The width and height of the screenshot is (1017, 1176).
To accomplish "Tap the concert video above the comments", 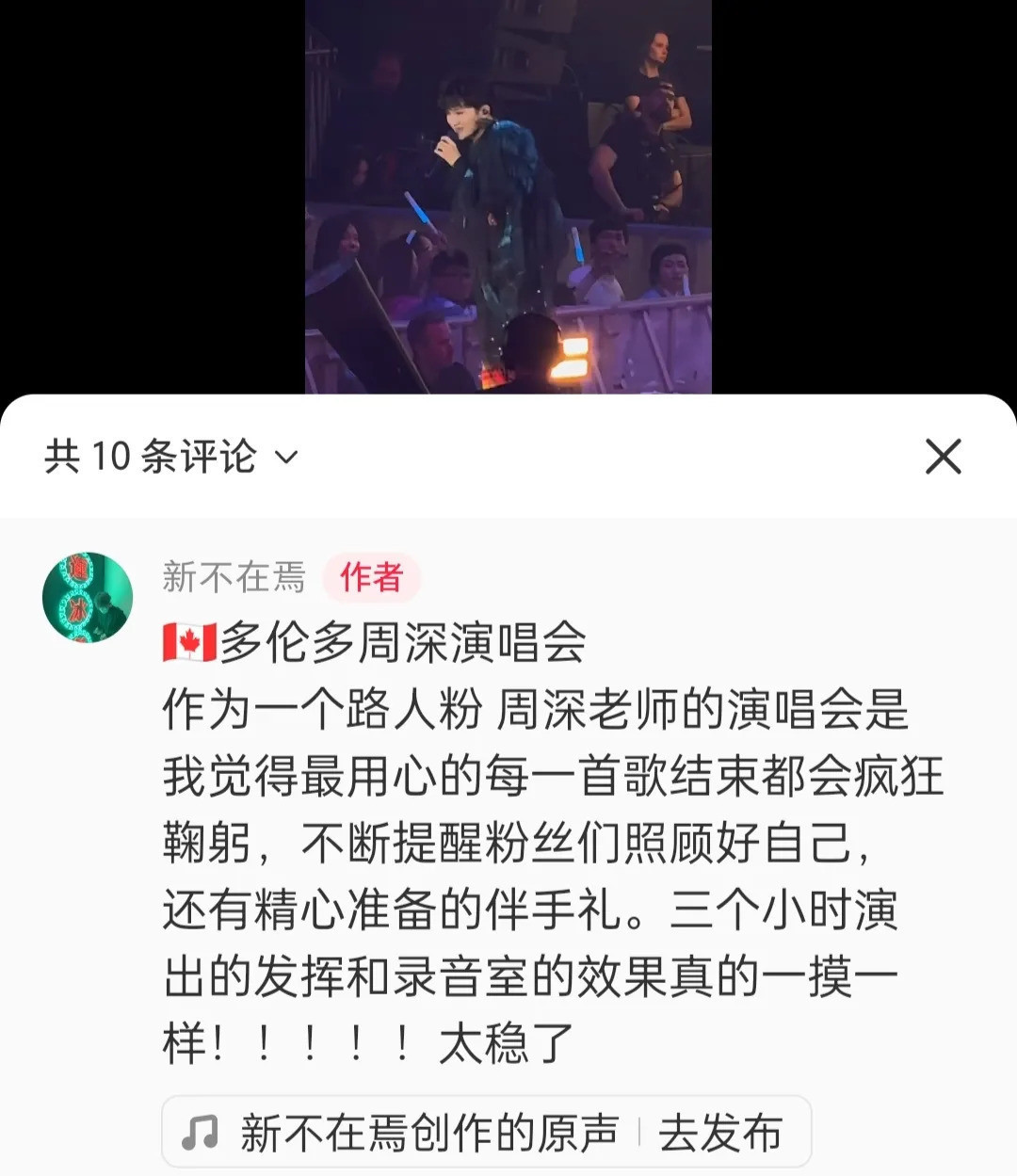I will (508, 197).
